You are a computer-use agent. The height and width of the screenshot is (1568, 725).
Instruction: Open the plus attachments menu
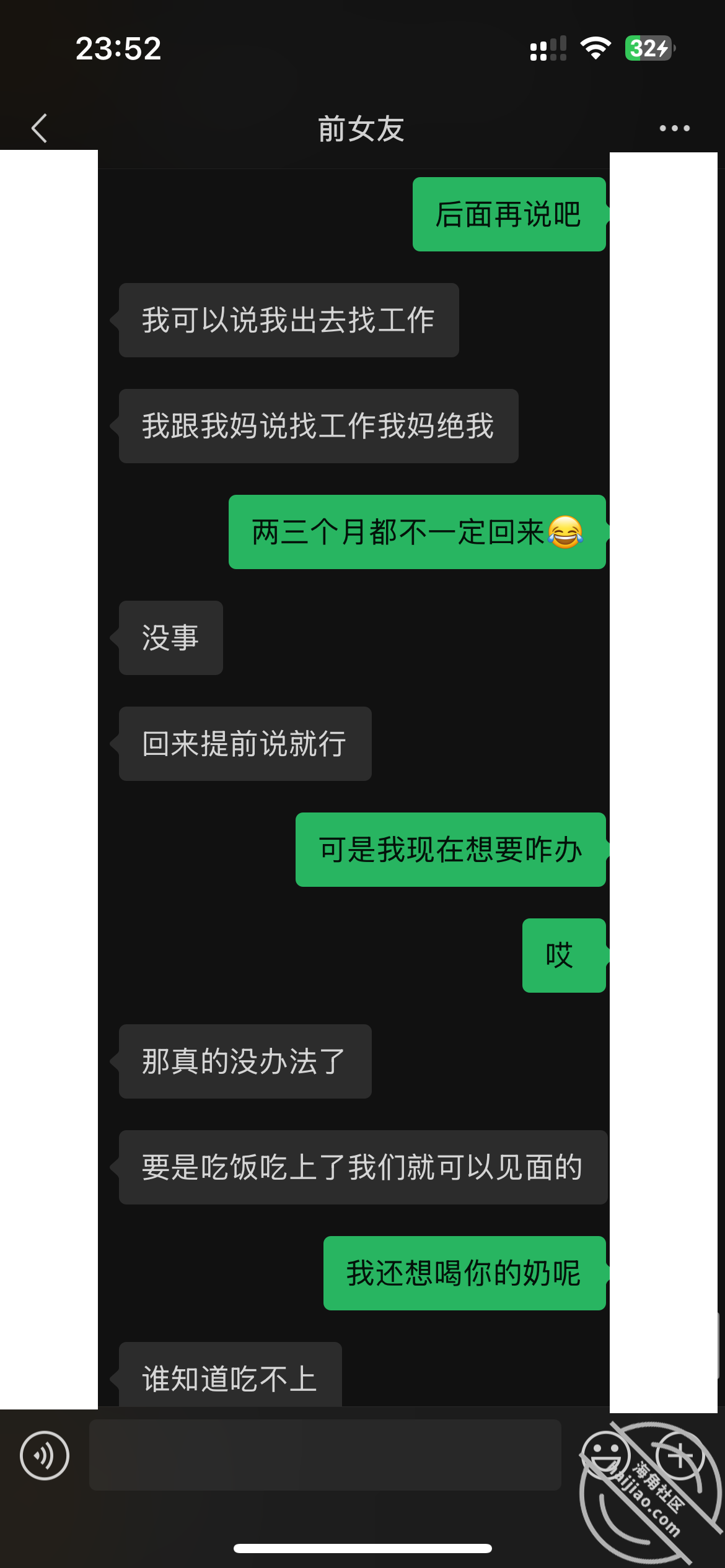point(680,1455)
